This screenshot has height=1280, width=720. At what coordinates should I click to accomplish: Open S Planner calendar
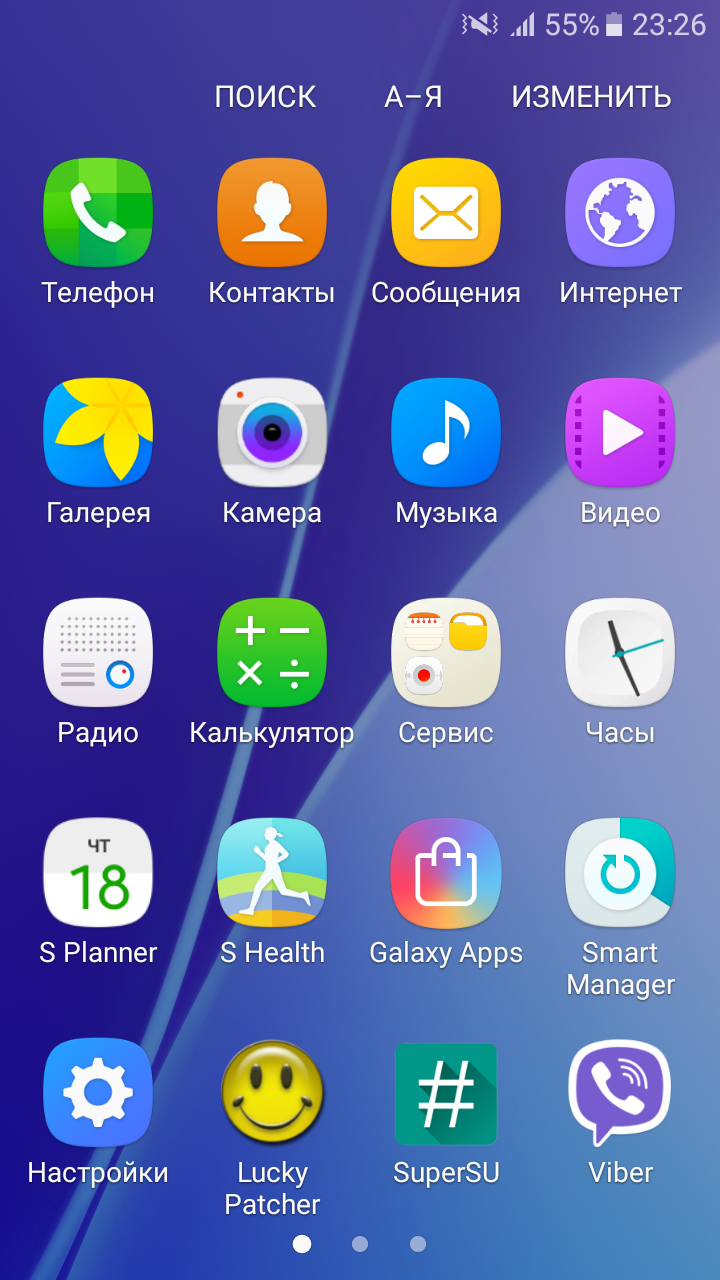pos(98,873)
